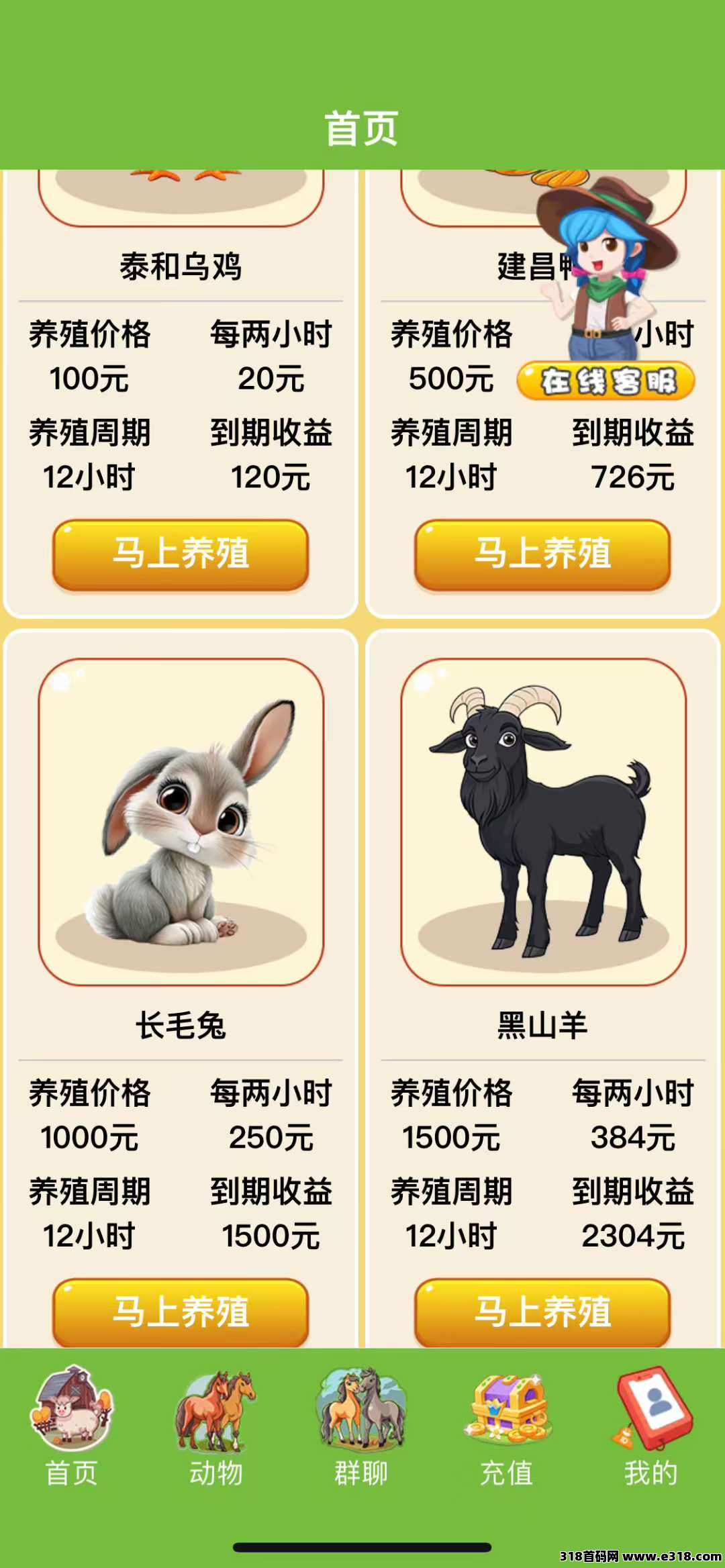The height and width of the screenshot is (1568, 725).
Task: Start breeding the 黑山羊
Action: (x=542, y=1312)
